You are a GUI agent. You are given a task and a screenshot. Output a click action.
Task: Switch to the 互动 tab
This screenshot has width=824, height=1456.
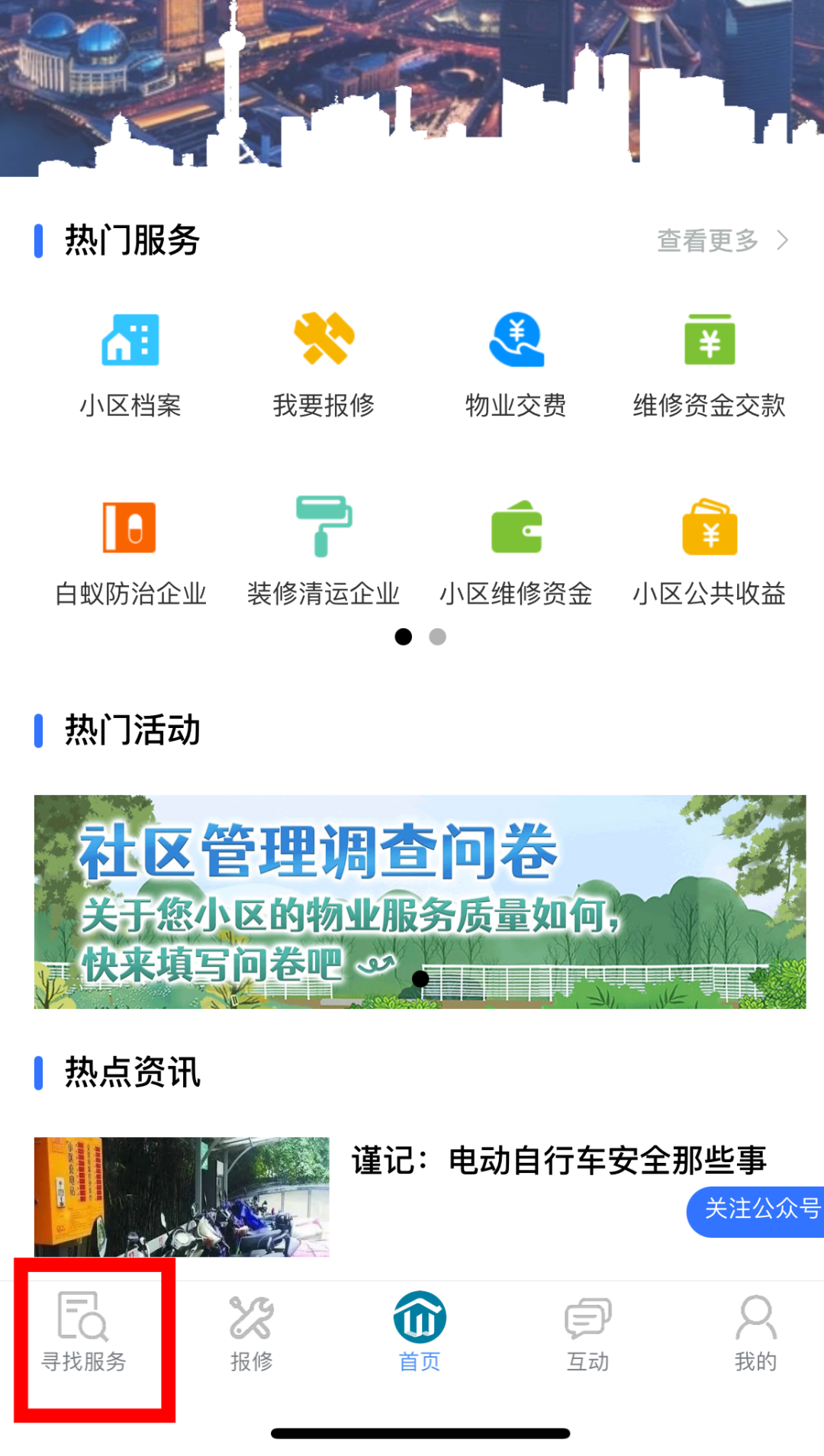(x=587, y=1332)
